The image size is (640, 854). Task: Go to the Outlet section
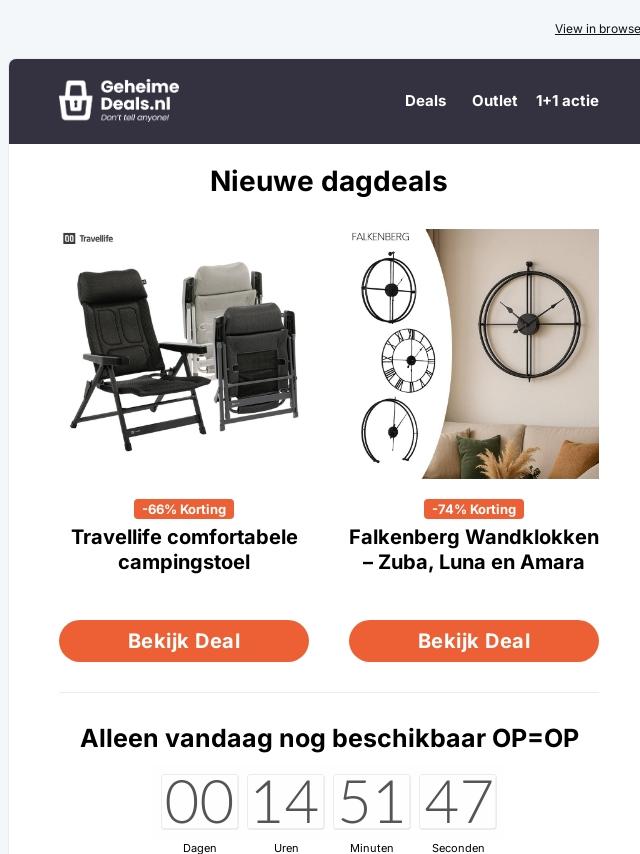tap(494, 101)
